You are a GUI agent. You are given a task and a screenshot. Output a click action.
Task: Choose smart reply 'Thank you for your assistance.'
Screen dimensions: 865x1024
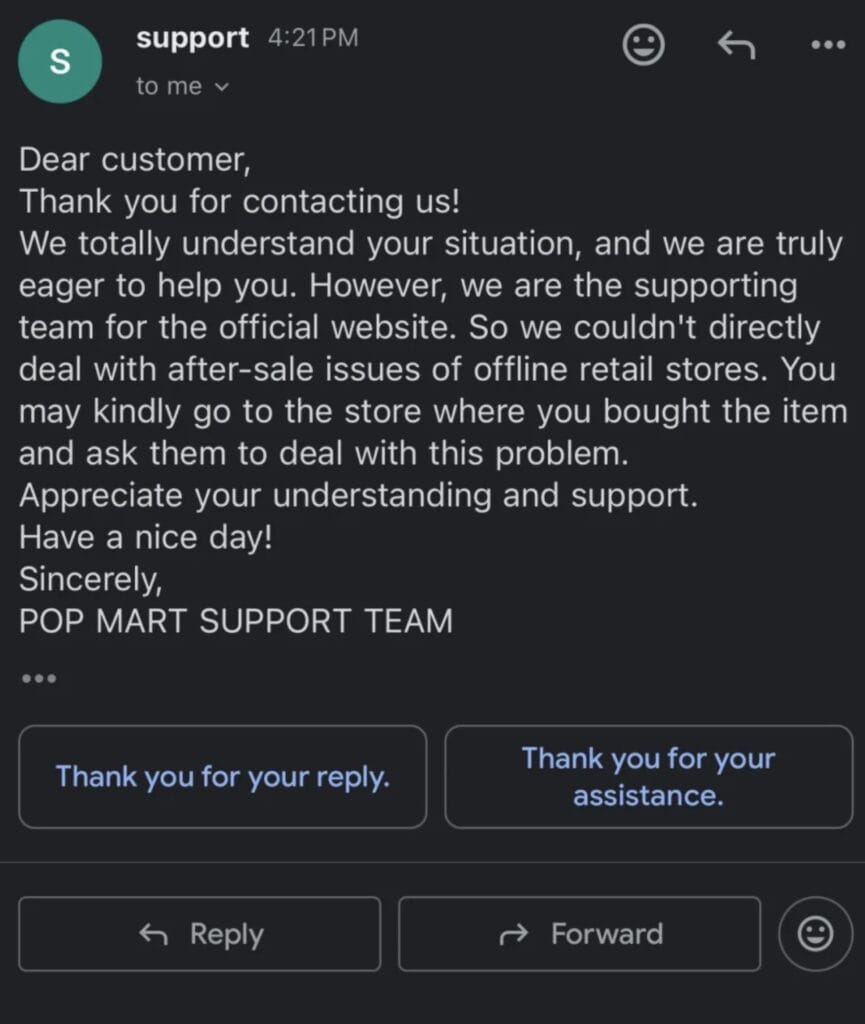point(648,777)
